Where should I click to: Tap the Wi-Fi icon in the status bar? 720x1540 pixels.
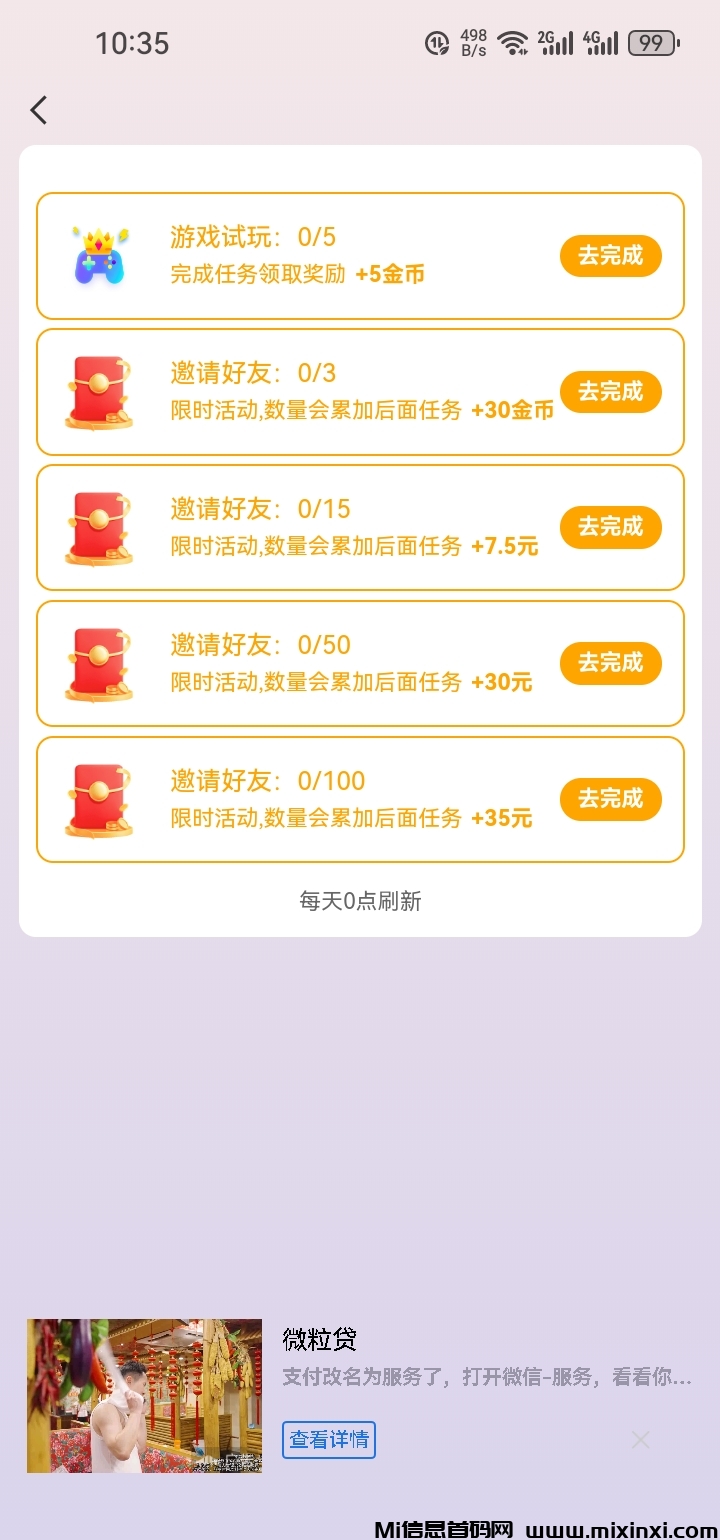tap(513, 42)
